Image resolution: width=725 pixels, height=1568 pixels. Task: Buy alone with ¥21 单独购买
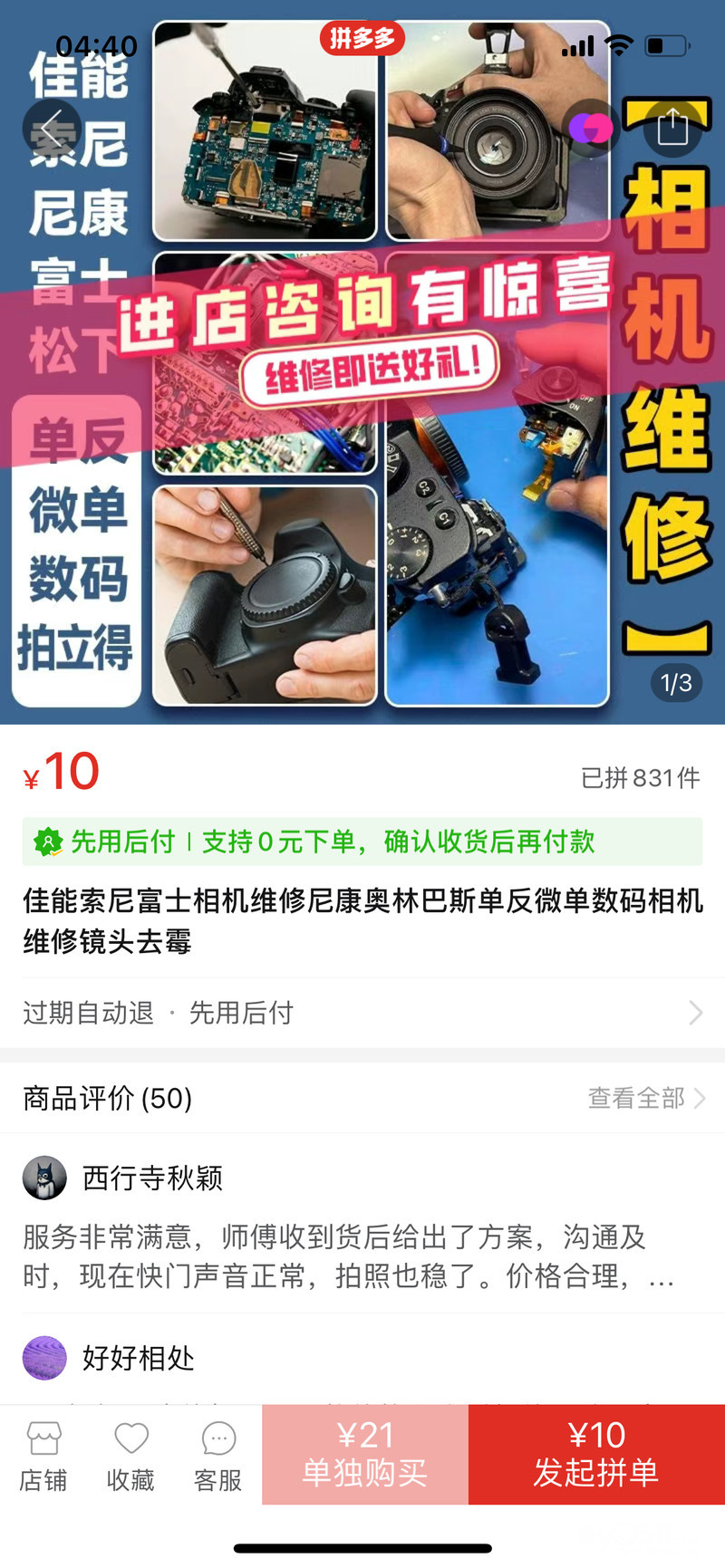[x=364, y=1454]
